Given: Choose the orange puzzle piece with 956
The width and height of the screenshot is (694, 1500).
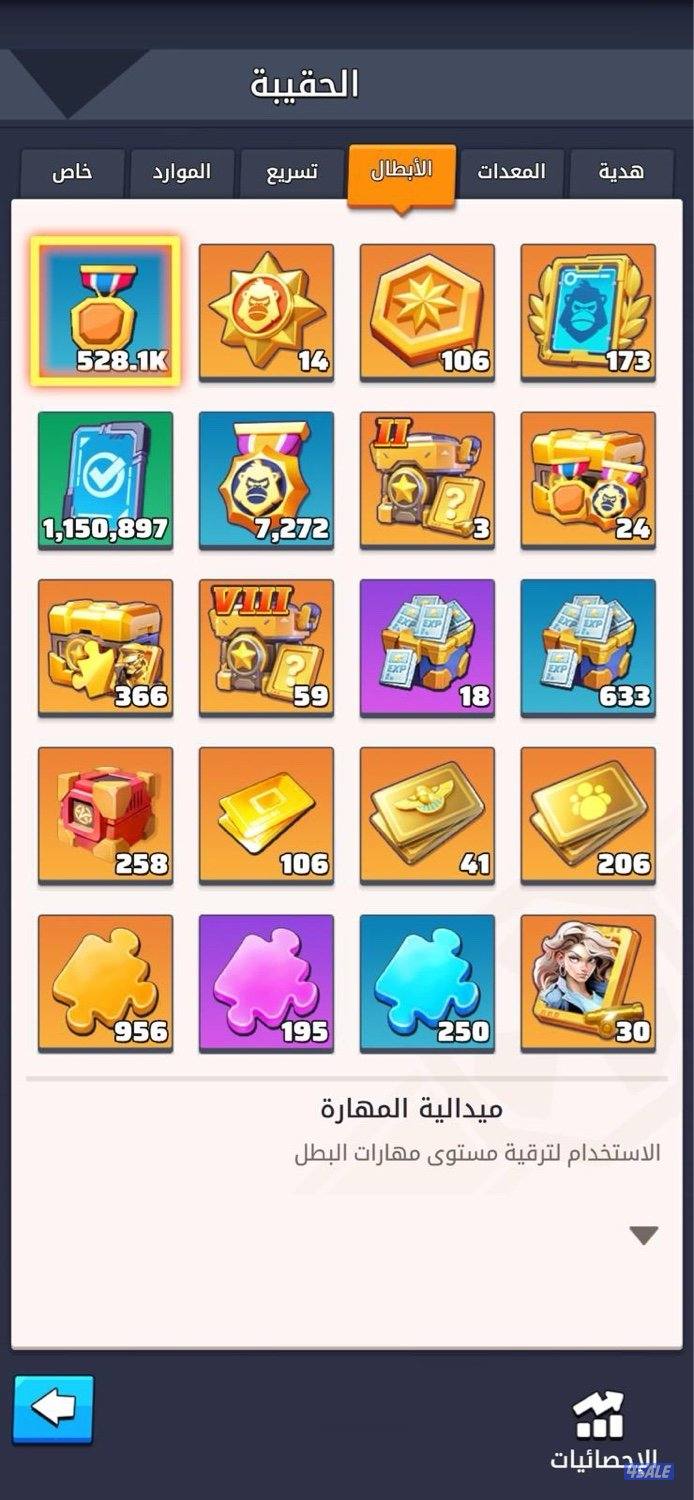Looking at the screenshot, I should [x=105, y=983].
